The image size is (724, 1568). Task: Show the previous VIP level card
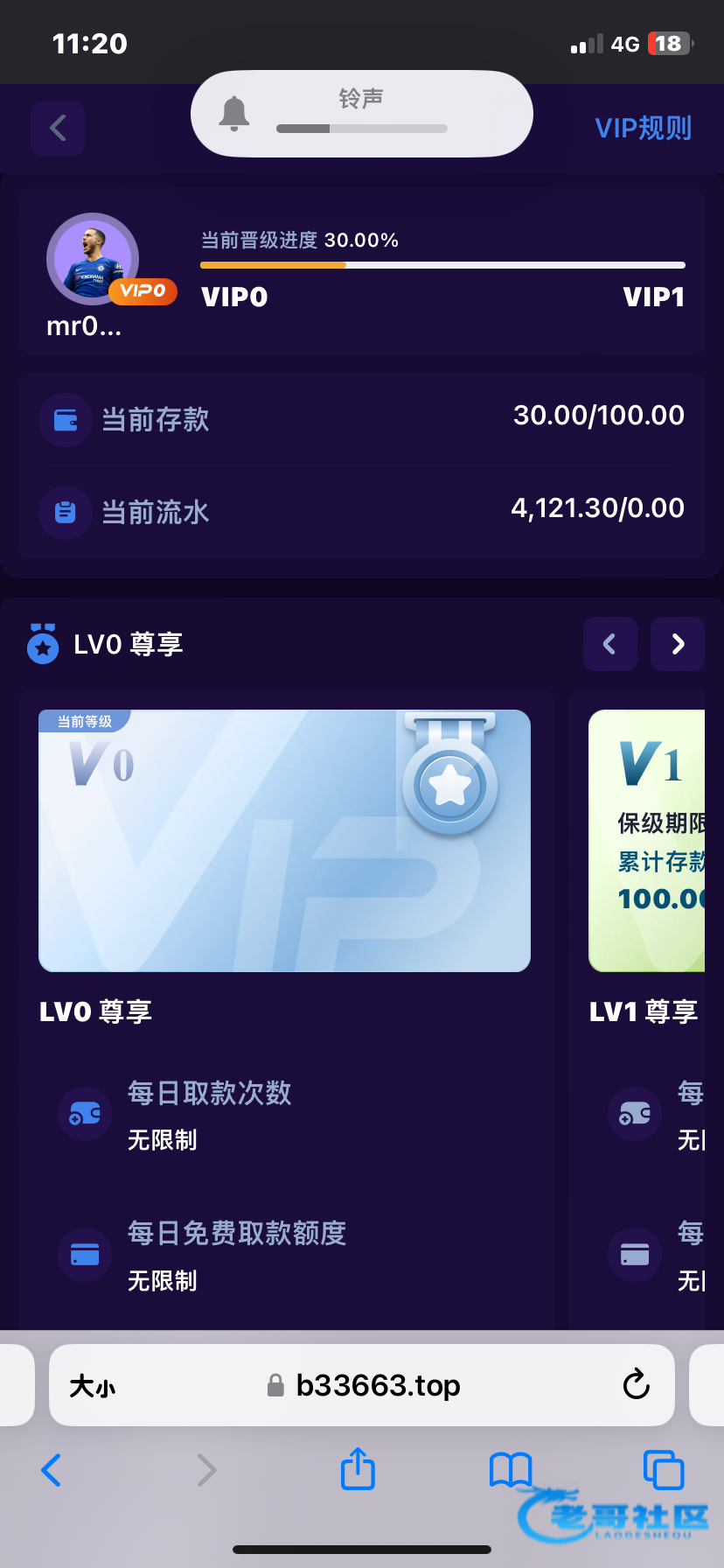tap(609, 644)
